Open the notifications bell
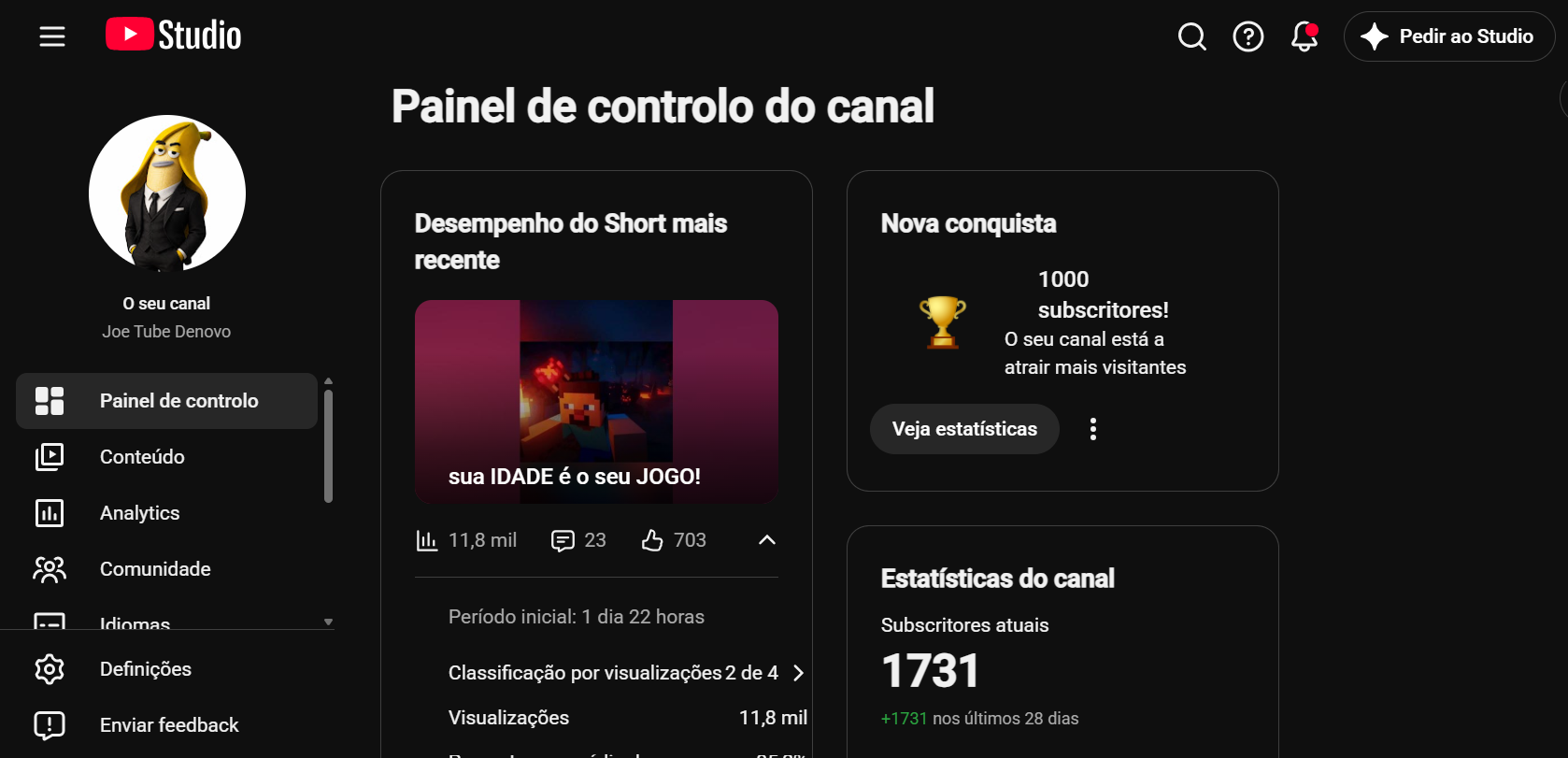The height and width of the screenshot is (758, 1568). pos(1304,36)
